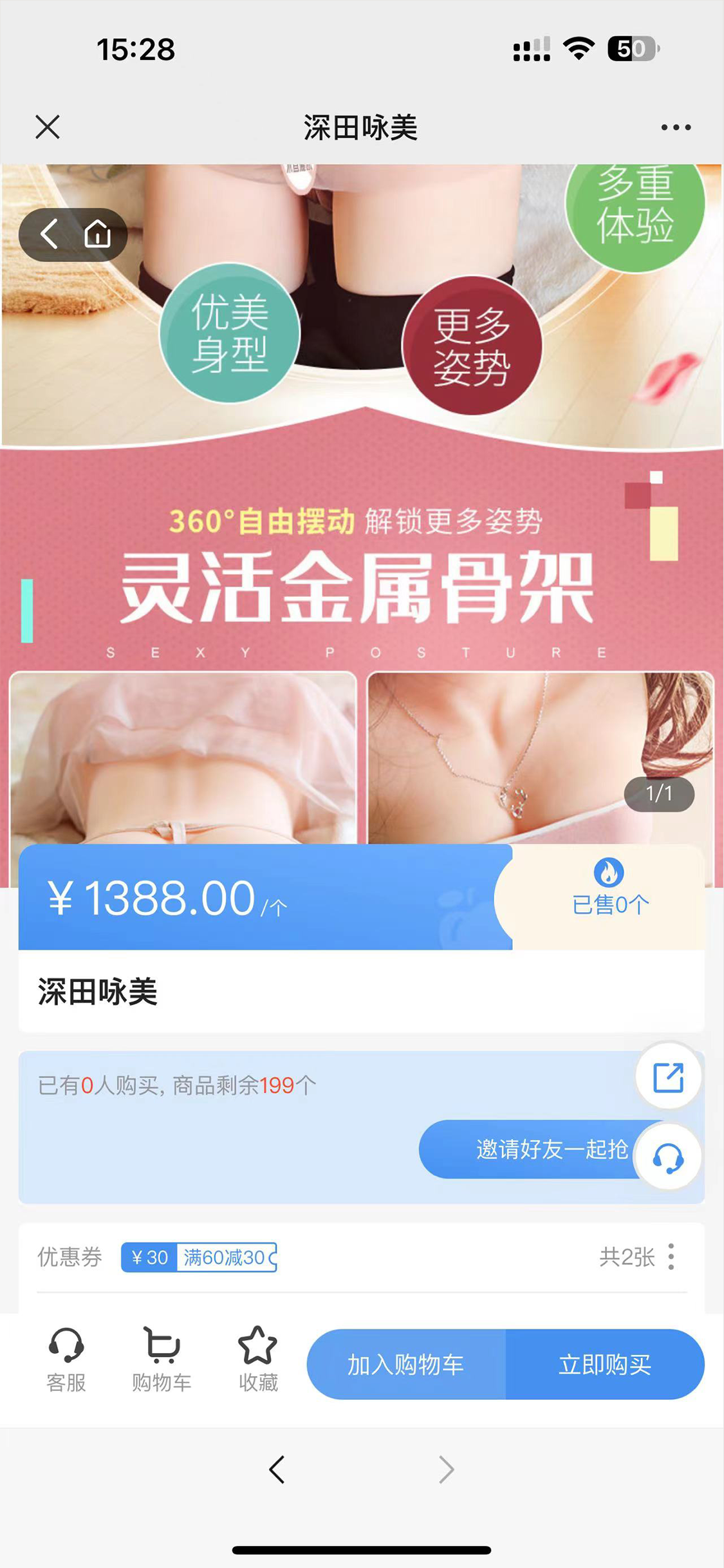Go back using the arrow on the product image
The width and height of the screenshot is (724, 1568).
[x=50, y=234]
